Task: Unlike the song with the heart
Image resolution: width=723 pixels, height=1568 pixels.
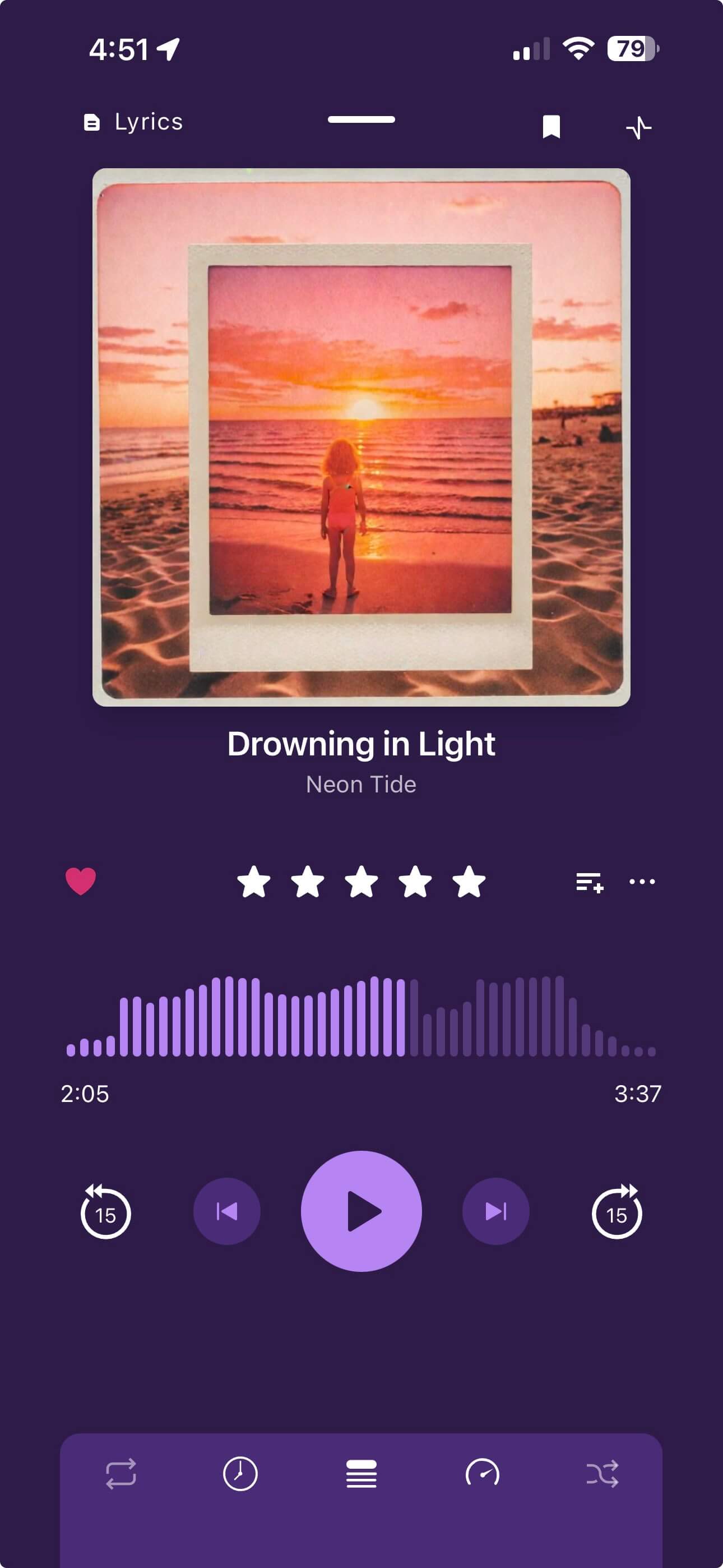Action: (81, 881)
